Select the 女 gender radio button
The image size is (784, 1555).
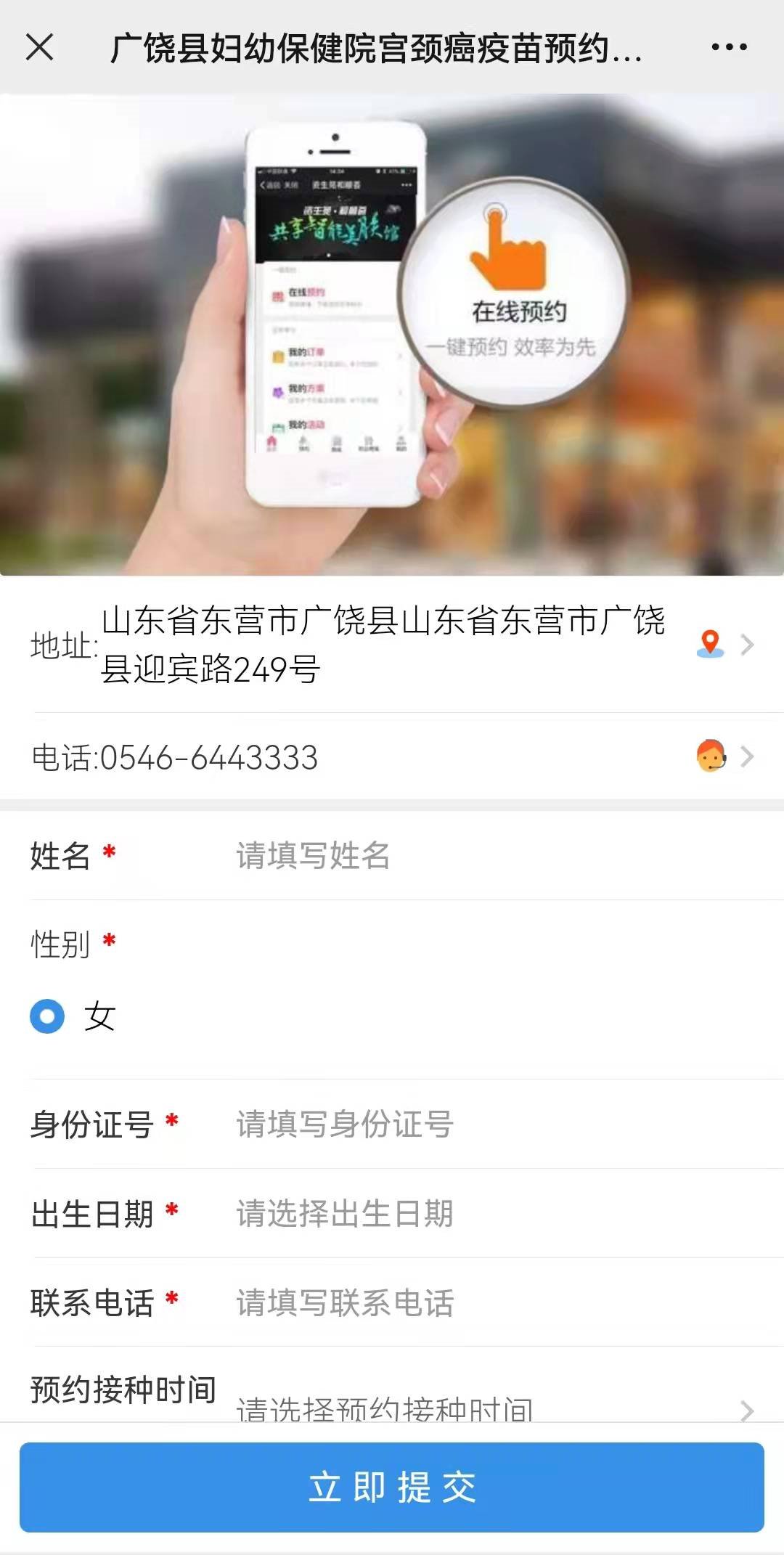48,1016
